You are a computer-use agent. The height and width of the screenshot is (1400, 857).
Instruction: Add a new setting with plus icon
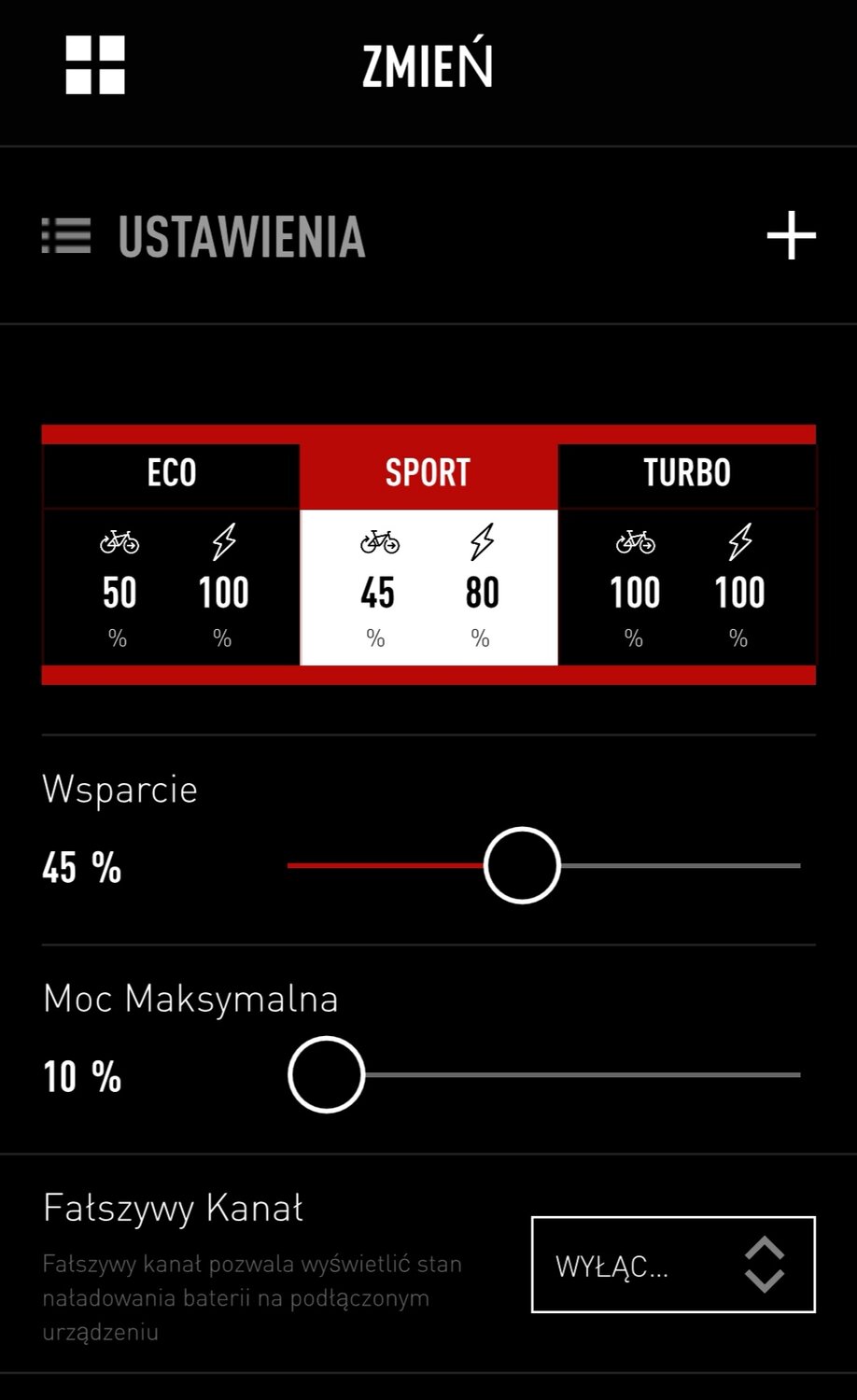(791, 235)
